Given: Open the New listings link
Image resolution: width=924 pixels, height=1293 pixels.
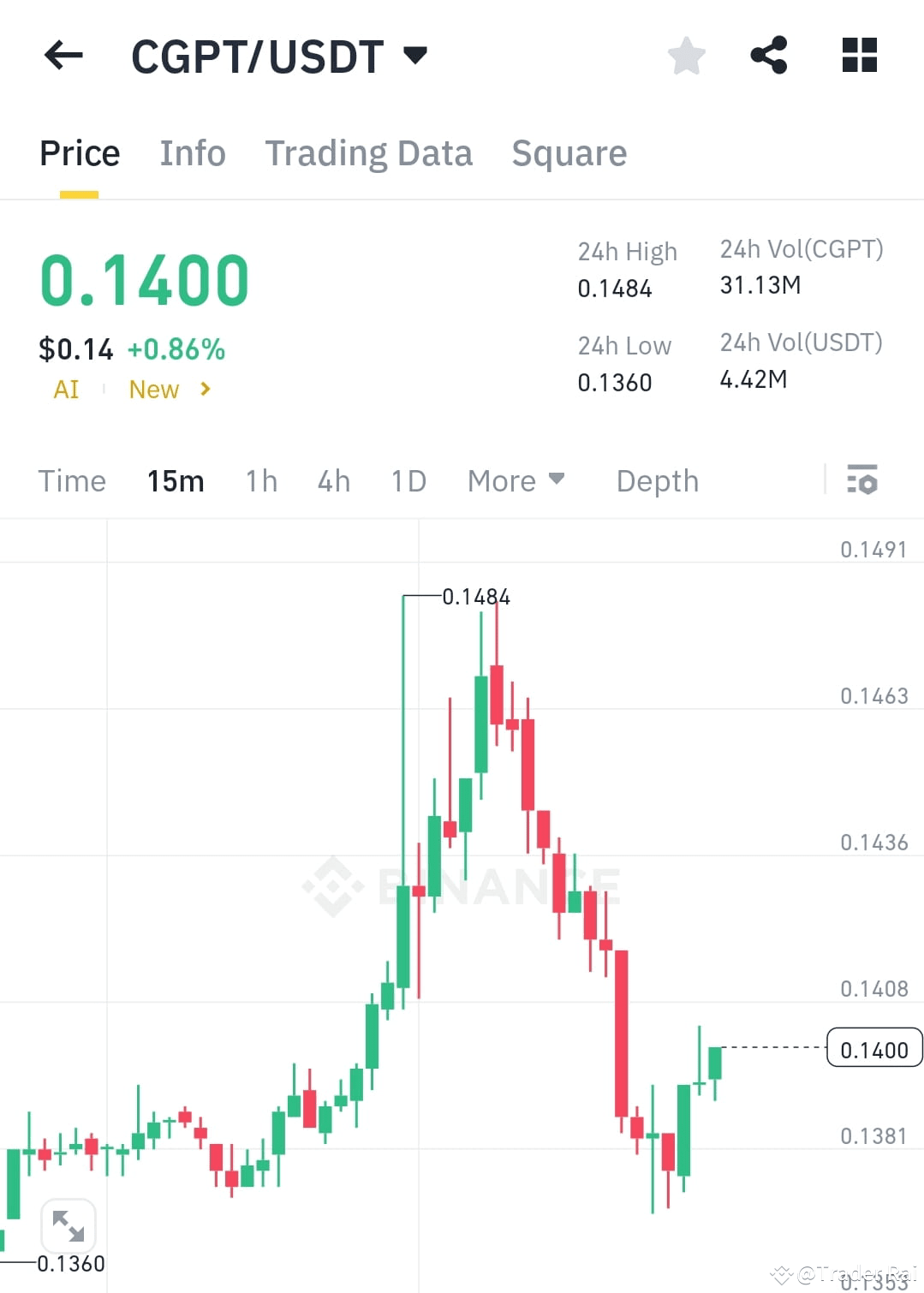Looking at the screenshot, I should pyautogui.click(x=152, y=389).
